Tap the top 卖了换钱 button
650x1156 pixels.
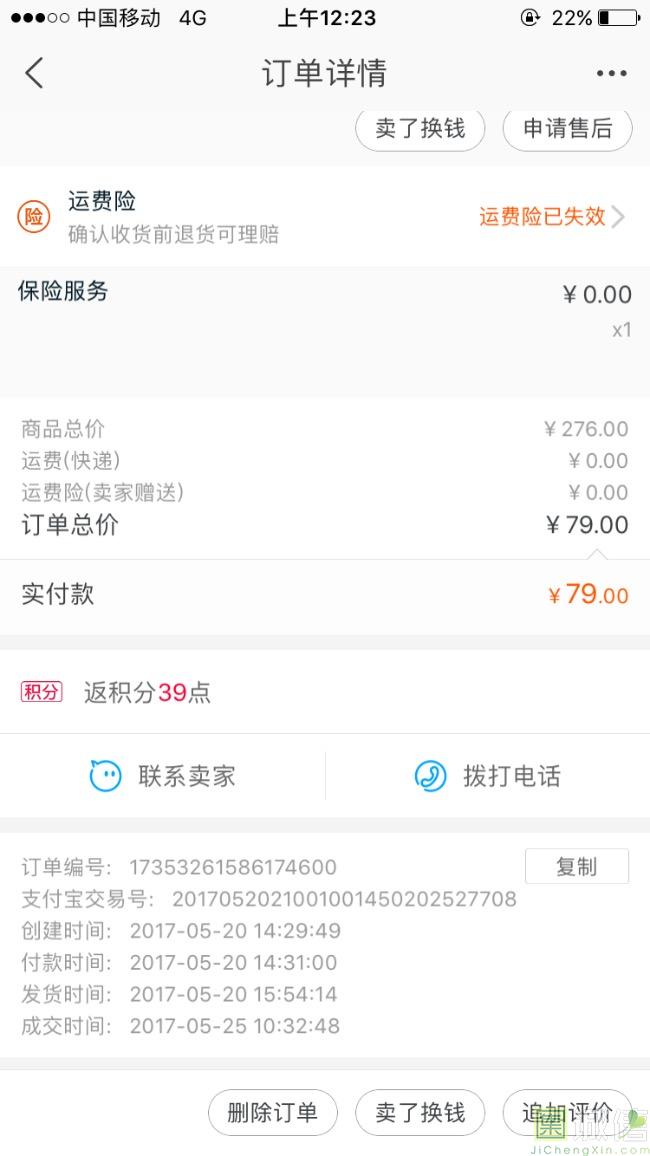(420, 128)
